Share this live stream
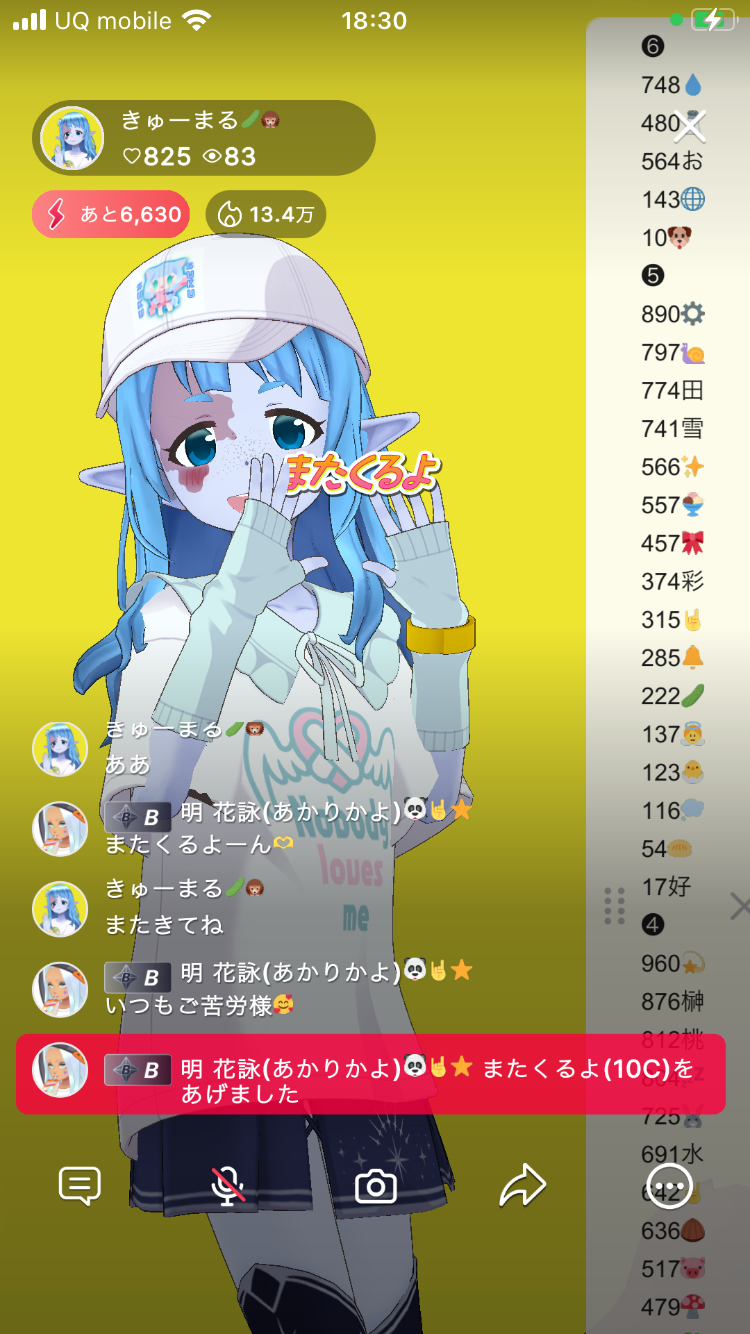 [x=523, y=1187]
